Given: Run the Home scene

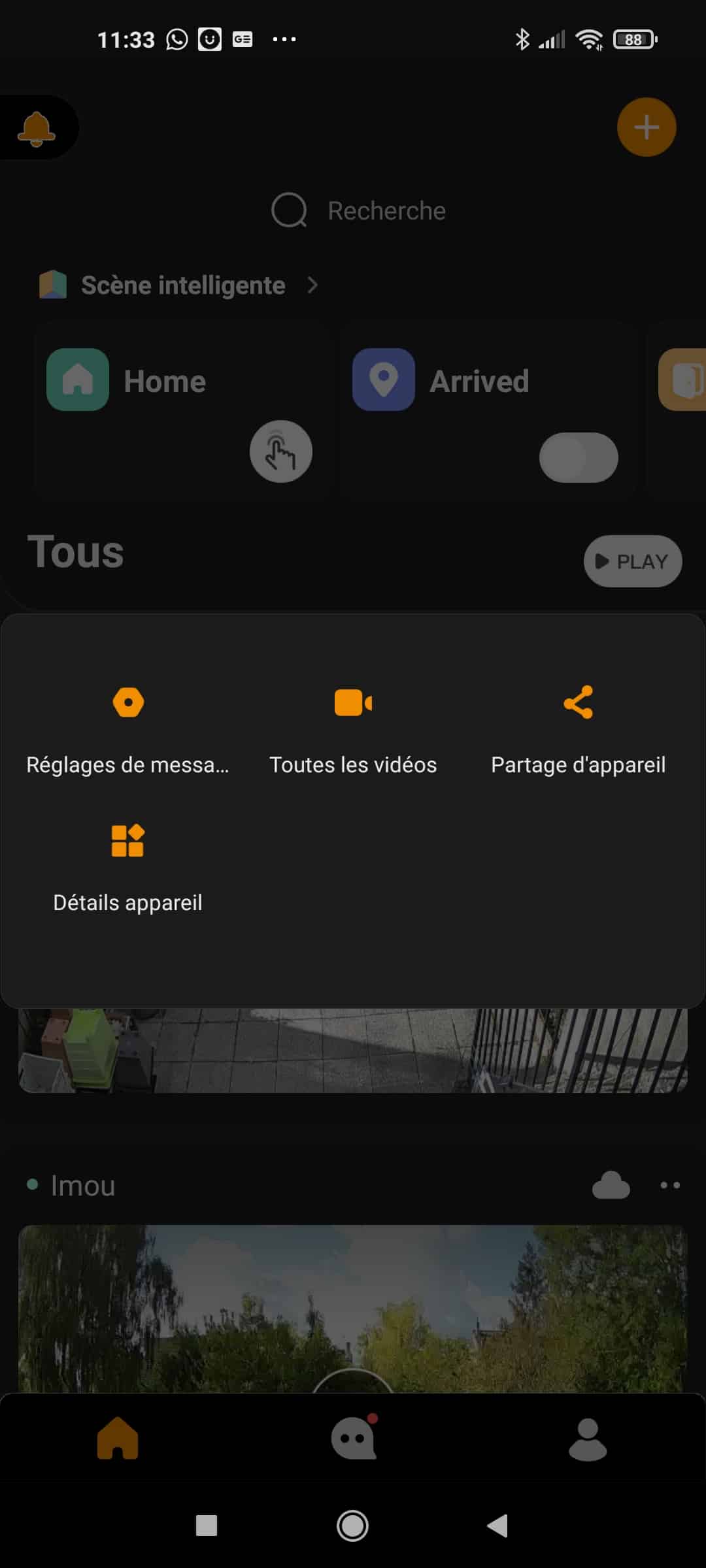Looking at the screenshot, I should click(x=281, y=451).
